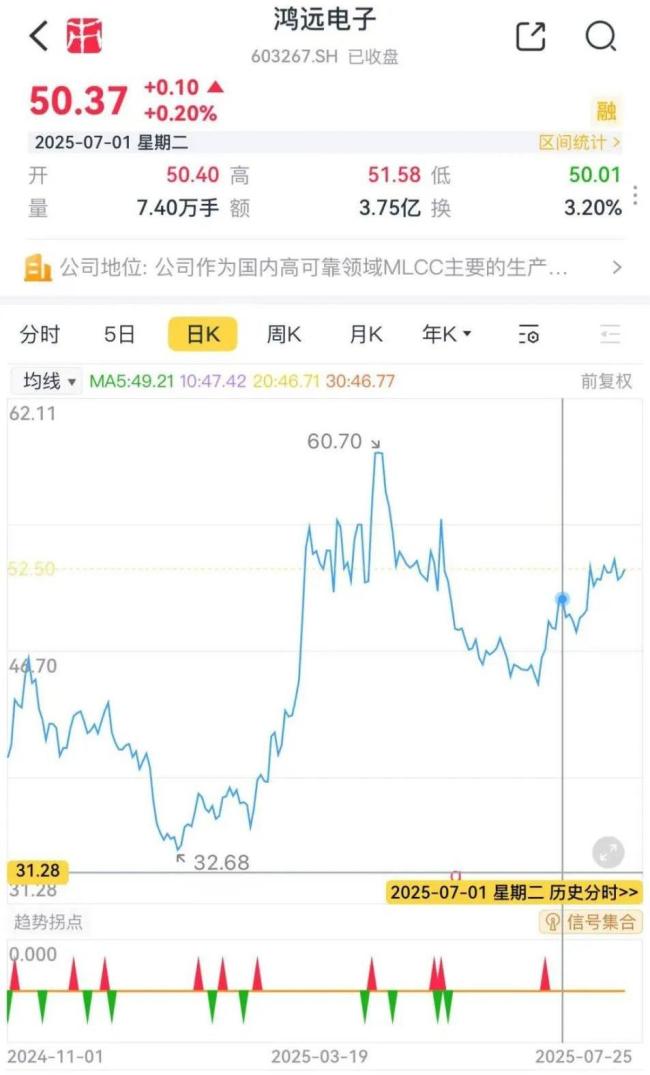Viewport: 650px width, 1075px height.
Task: Share this stock page
Action: (x=531, y=37)
